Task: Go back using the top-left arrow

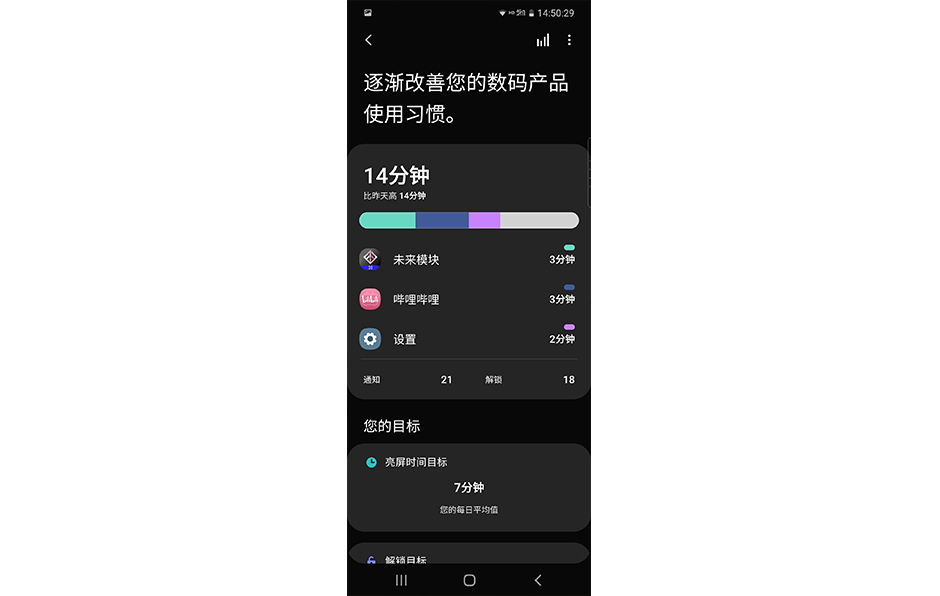Action: (x=369, y=40)
